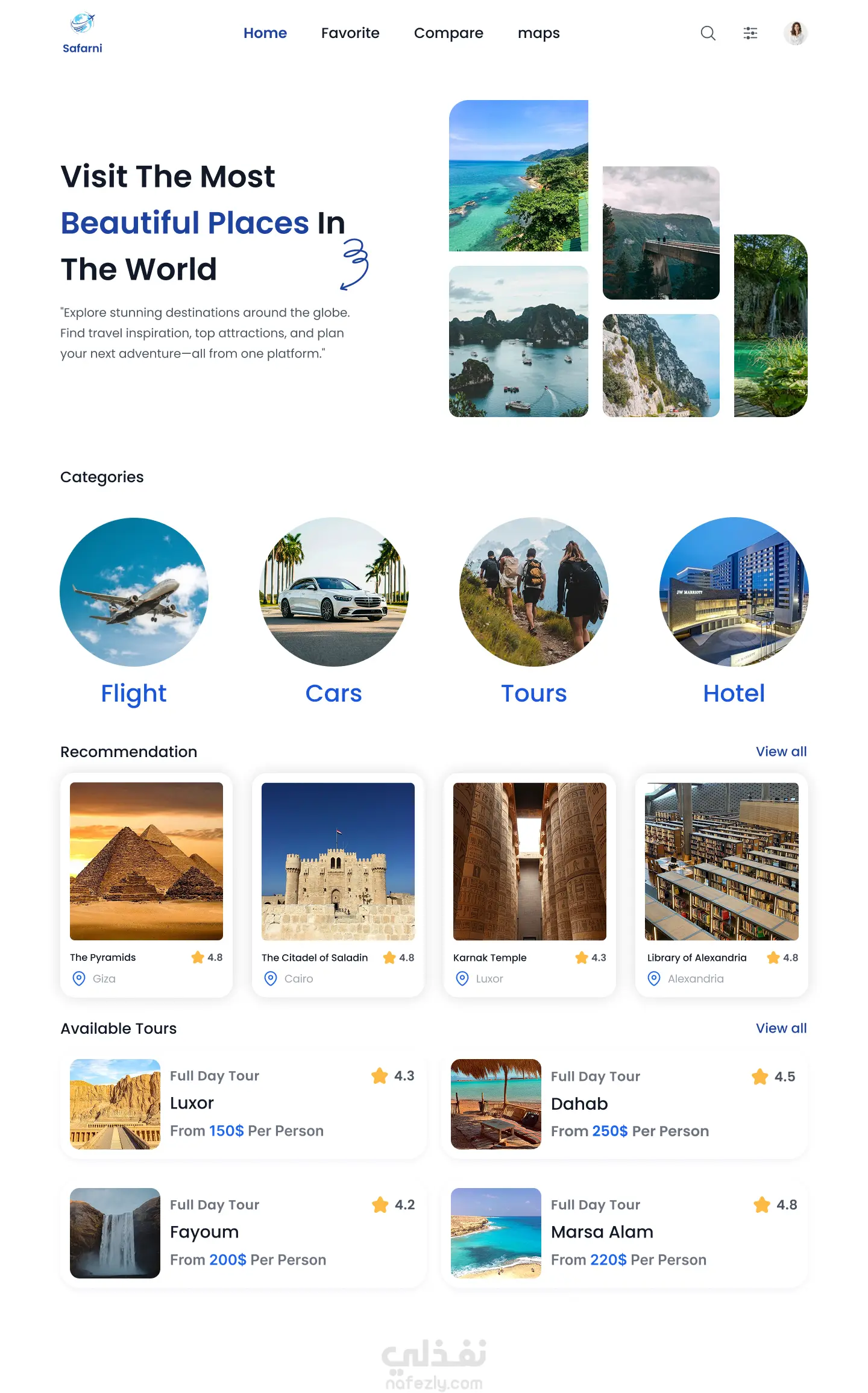Go to the Home tab
The height and width of the screenshot is (1393, 868).
click(265, 33)
